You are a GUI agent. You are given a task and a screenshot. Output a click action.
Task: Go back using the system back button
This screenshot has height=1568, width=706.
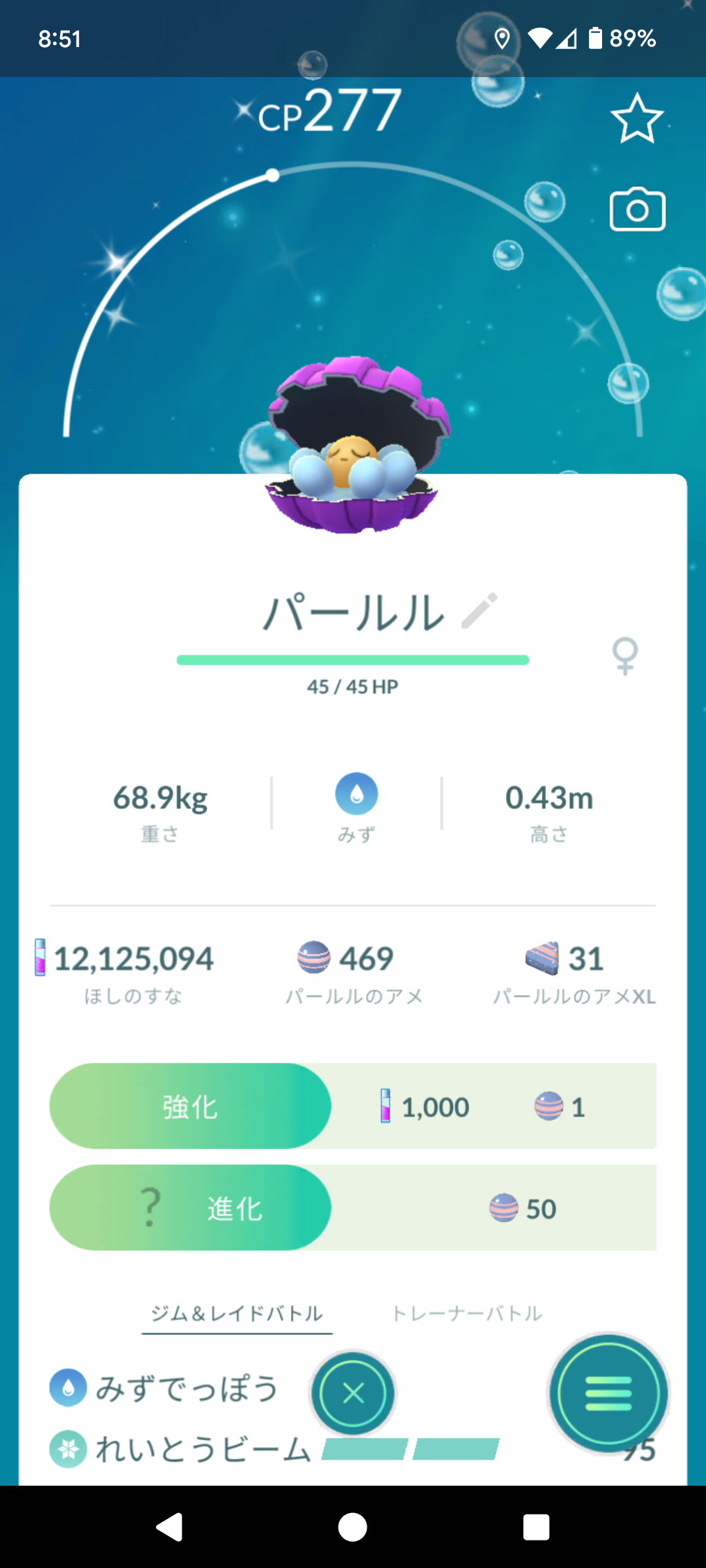pyautogui.click(x=170, y=1527)
